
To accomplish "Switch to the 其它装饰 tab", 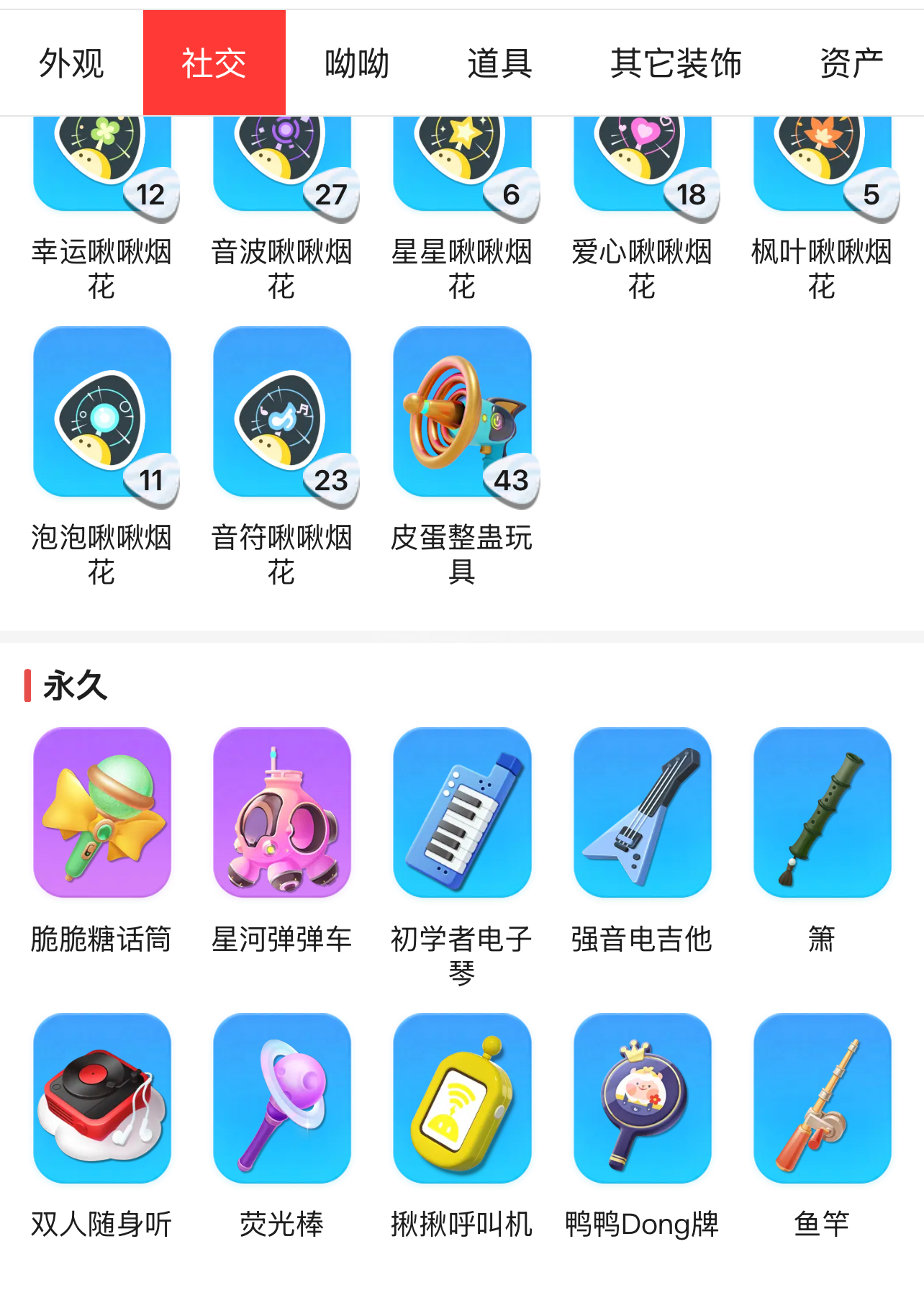I will click(x=675, y=63).
